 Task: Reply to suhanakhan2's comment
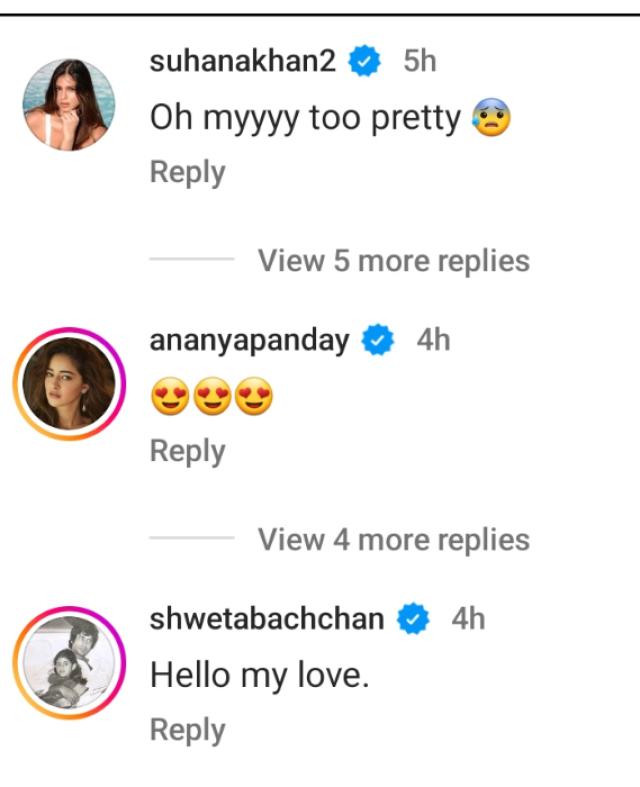187,172
